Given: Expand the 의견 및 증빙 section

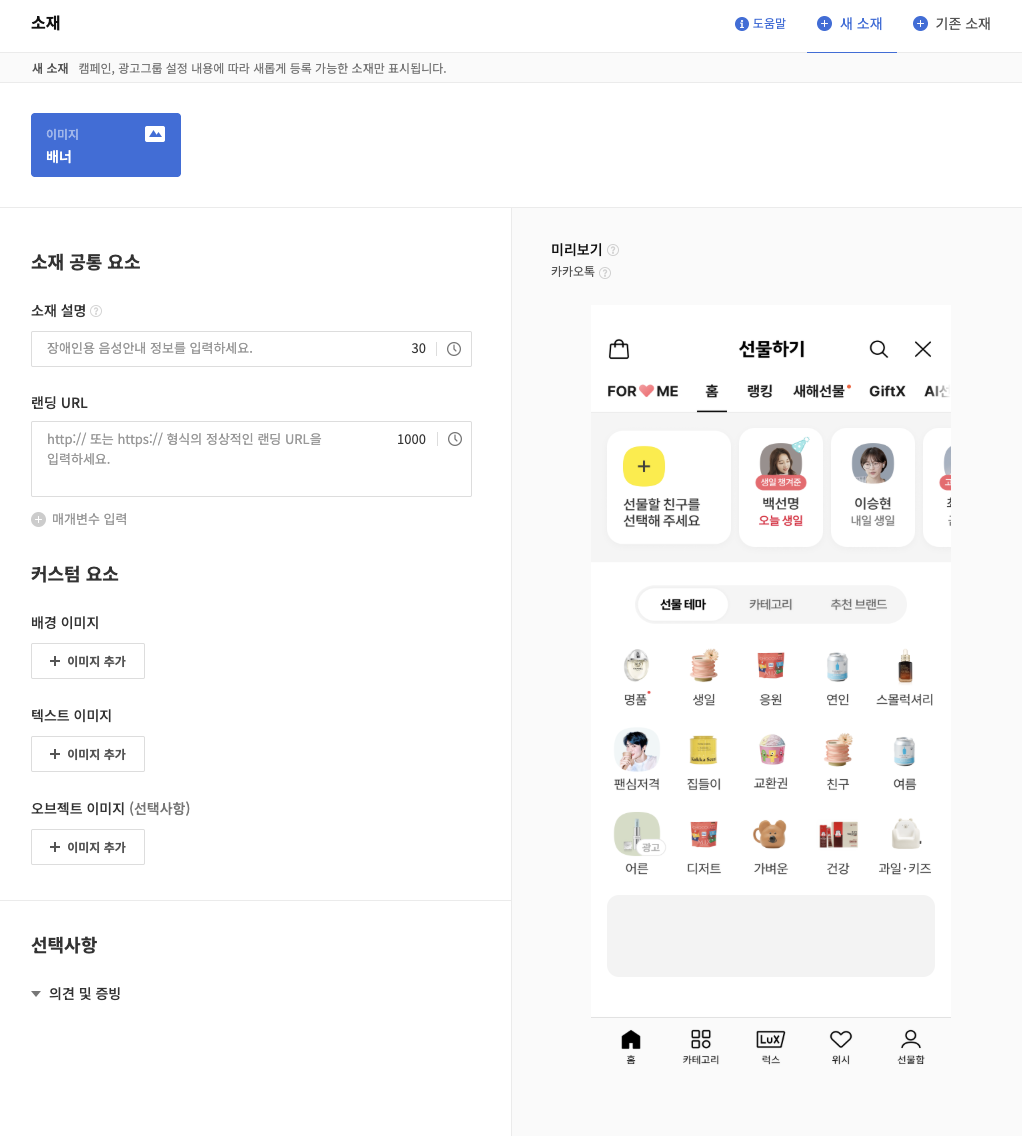Looking at the screenshot, I should [x=76, y=993].
